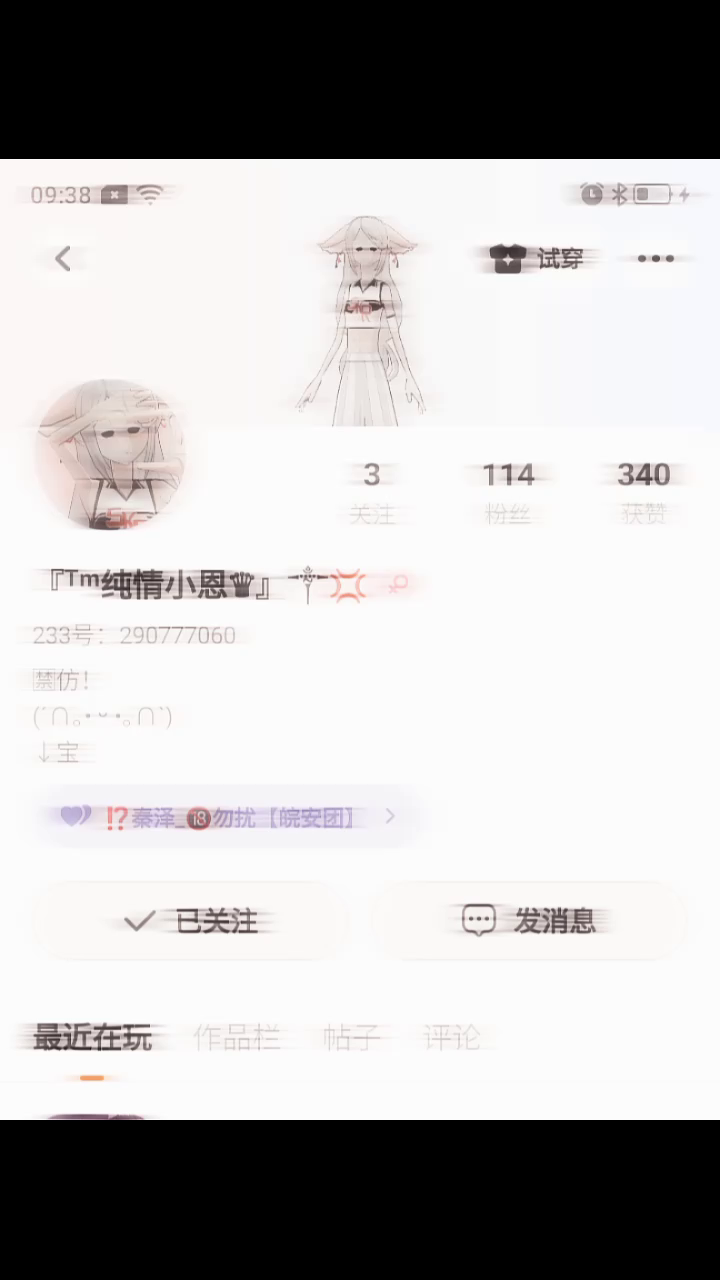Go back using the top-left arrow

pos(63,259)
